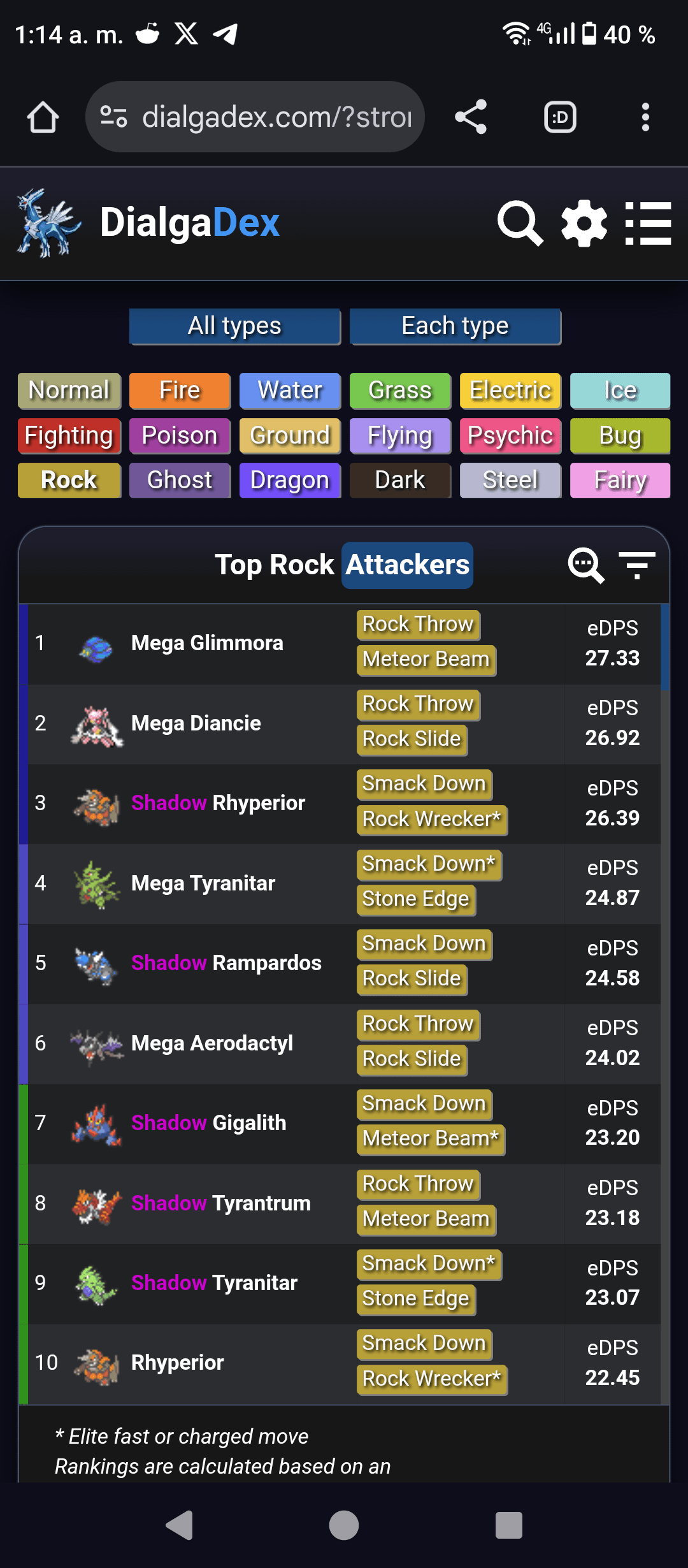688x1568 pixels.
Task: Tap the address bar URL
Action: [x=276, y=117]
